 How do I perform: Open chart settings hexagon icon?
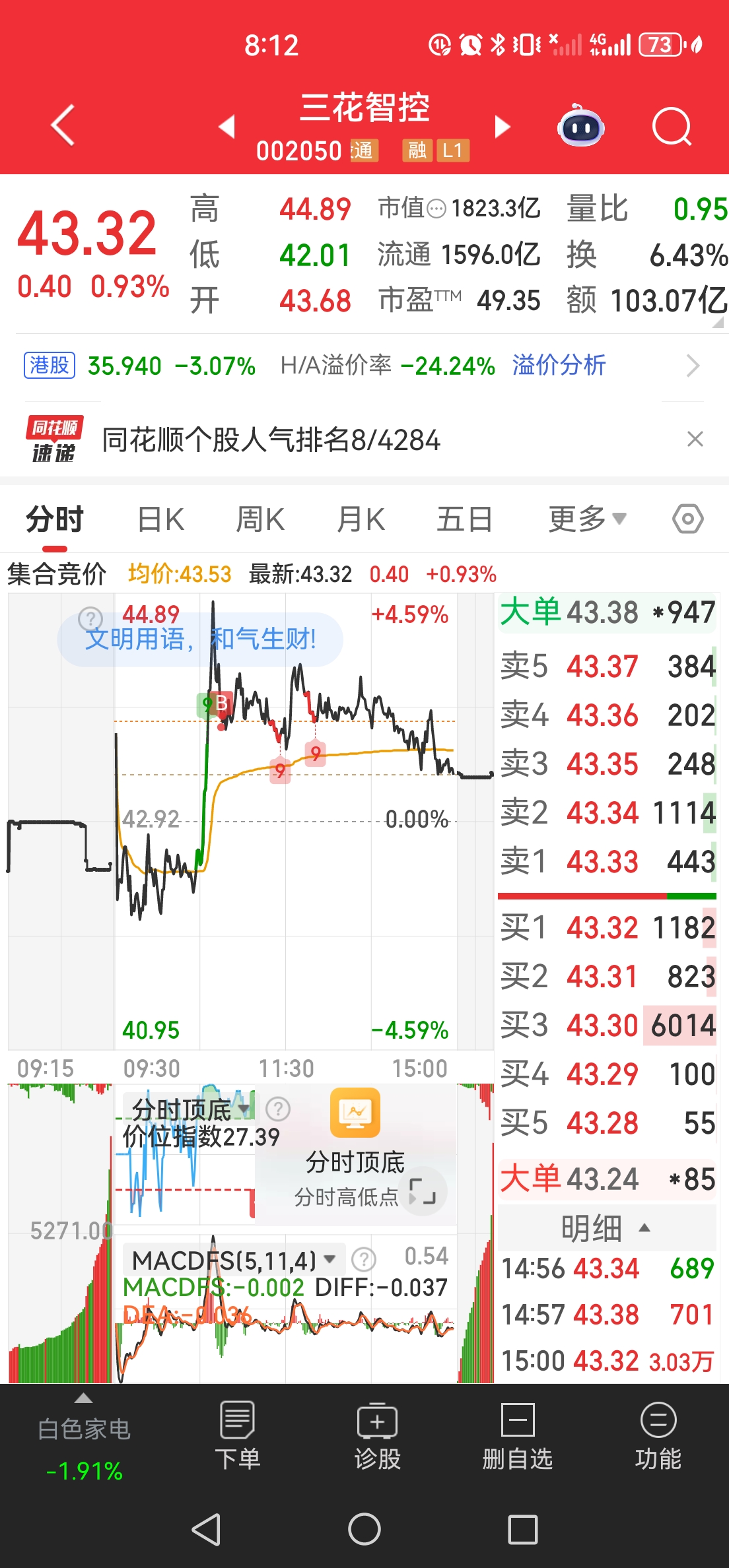point(687,519)
